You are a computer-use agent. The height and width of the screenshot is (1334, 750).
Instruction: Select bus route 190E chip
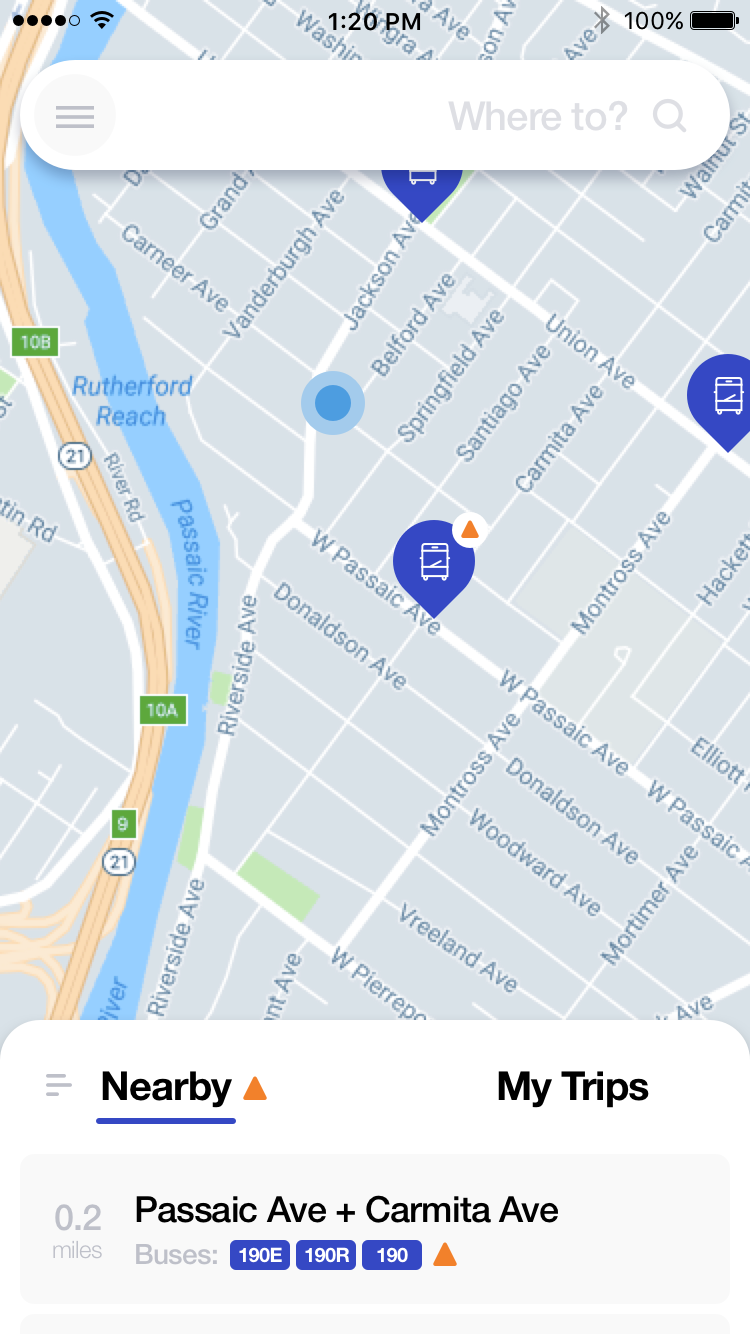[x=260, y=1255]
